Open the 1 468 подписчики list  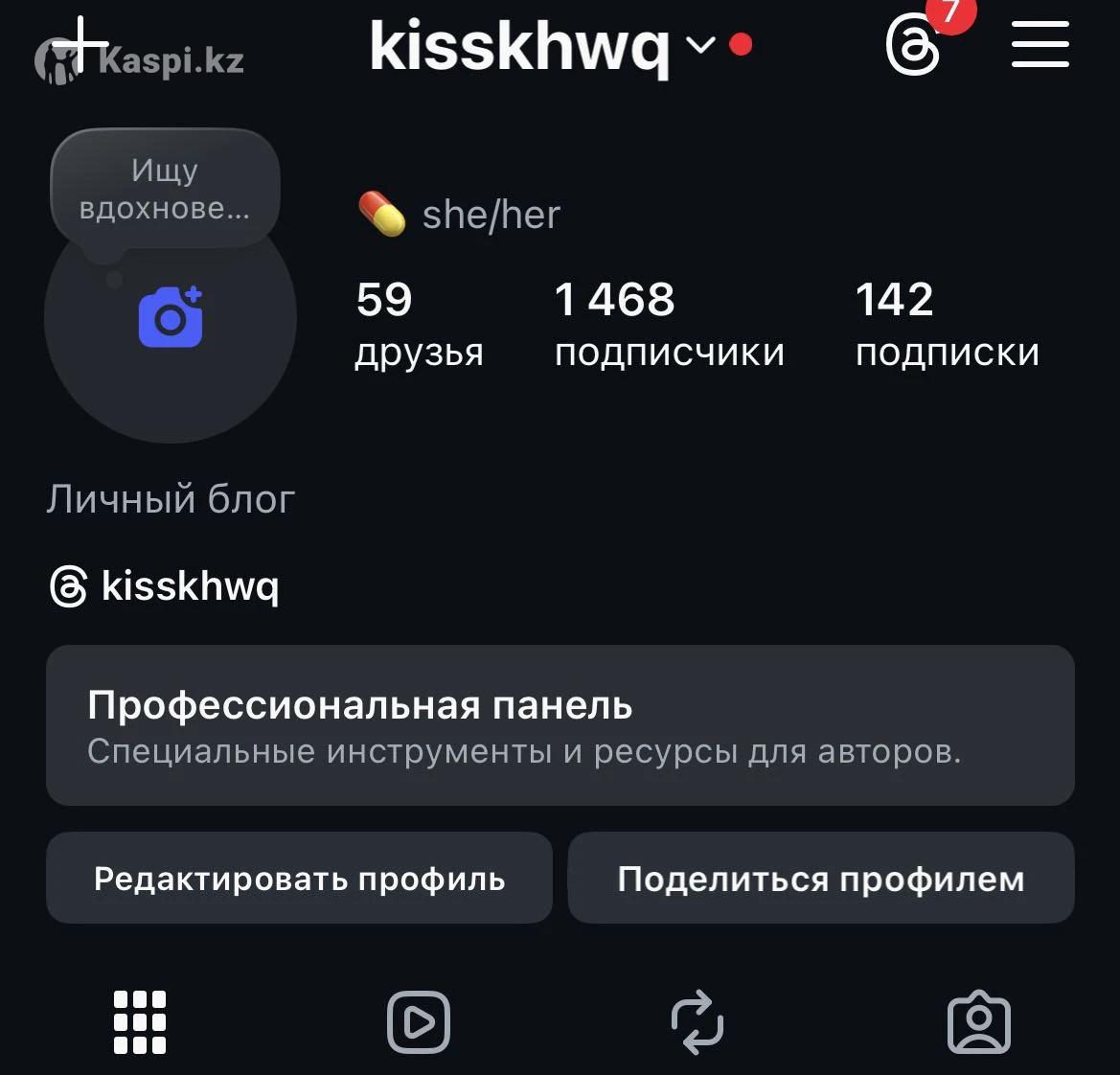(x=669, y=324)
